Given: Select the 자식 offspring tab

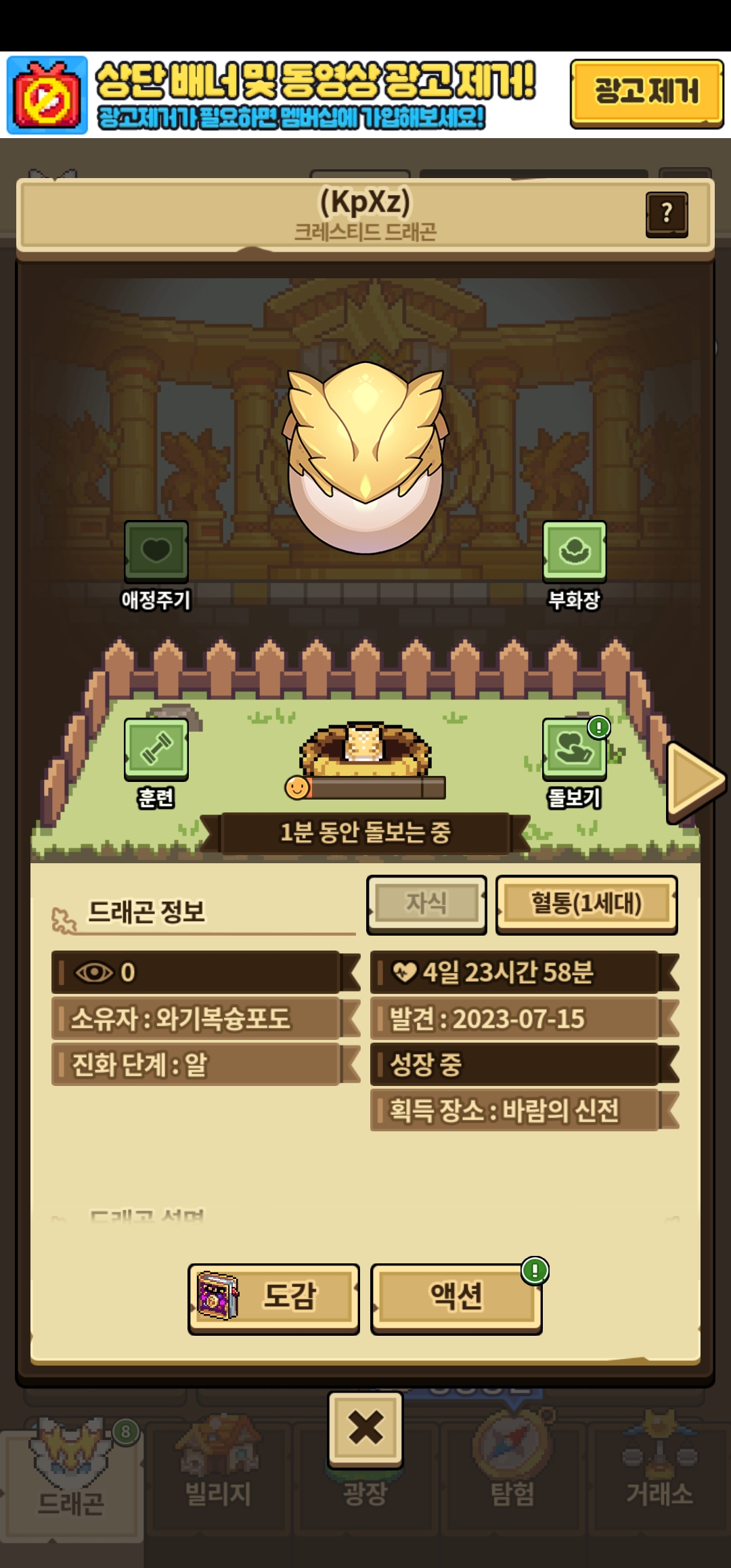Looking at the screenshot, I should click(x=426, y=904).
